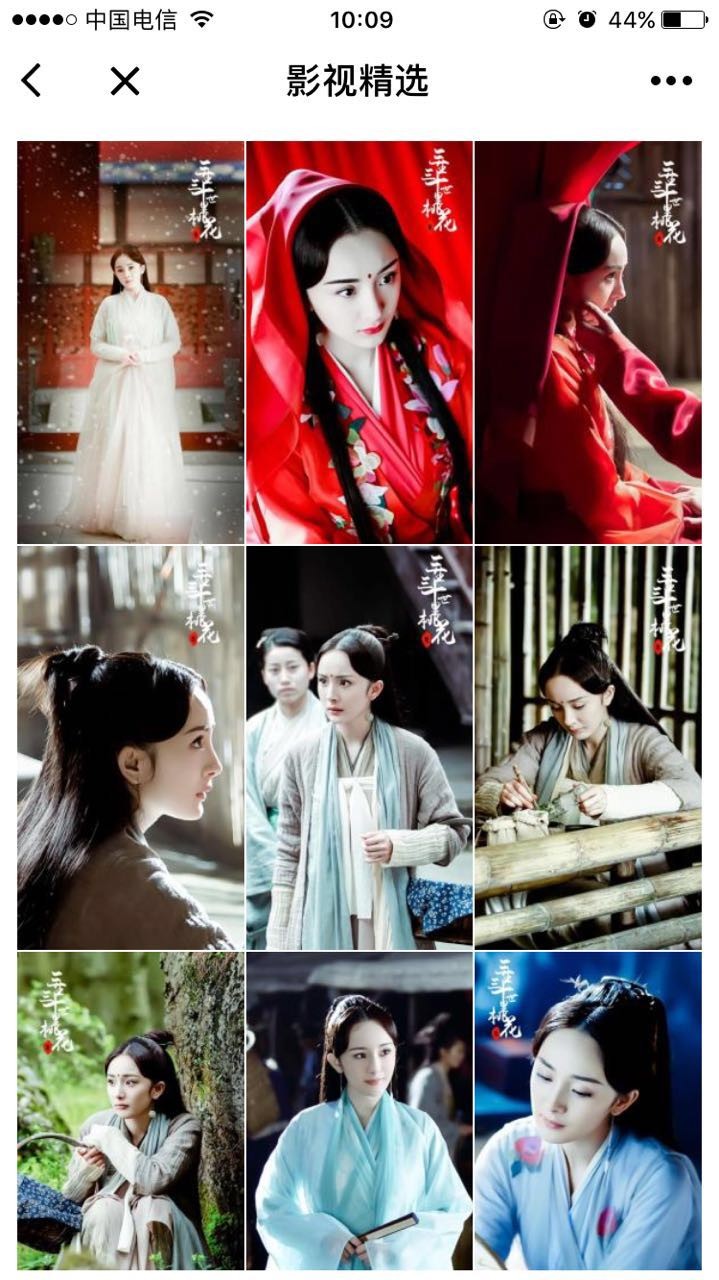This screenshot has height=1280, width=719.
Task: Open the blue-toned photo with closed eyes
Action: 588,1110
